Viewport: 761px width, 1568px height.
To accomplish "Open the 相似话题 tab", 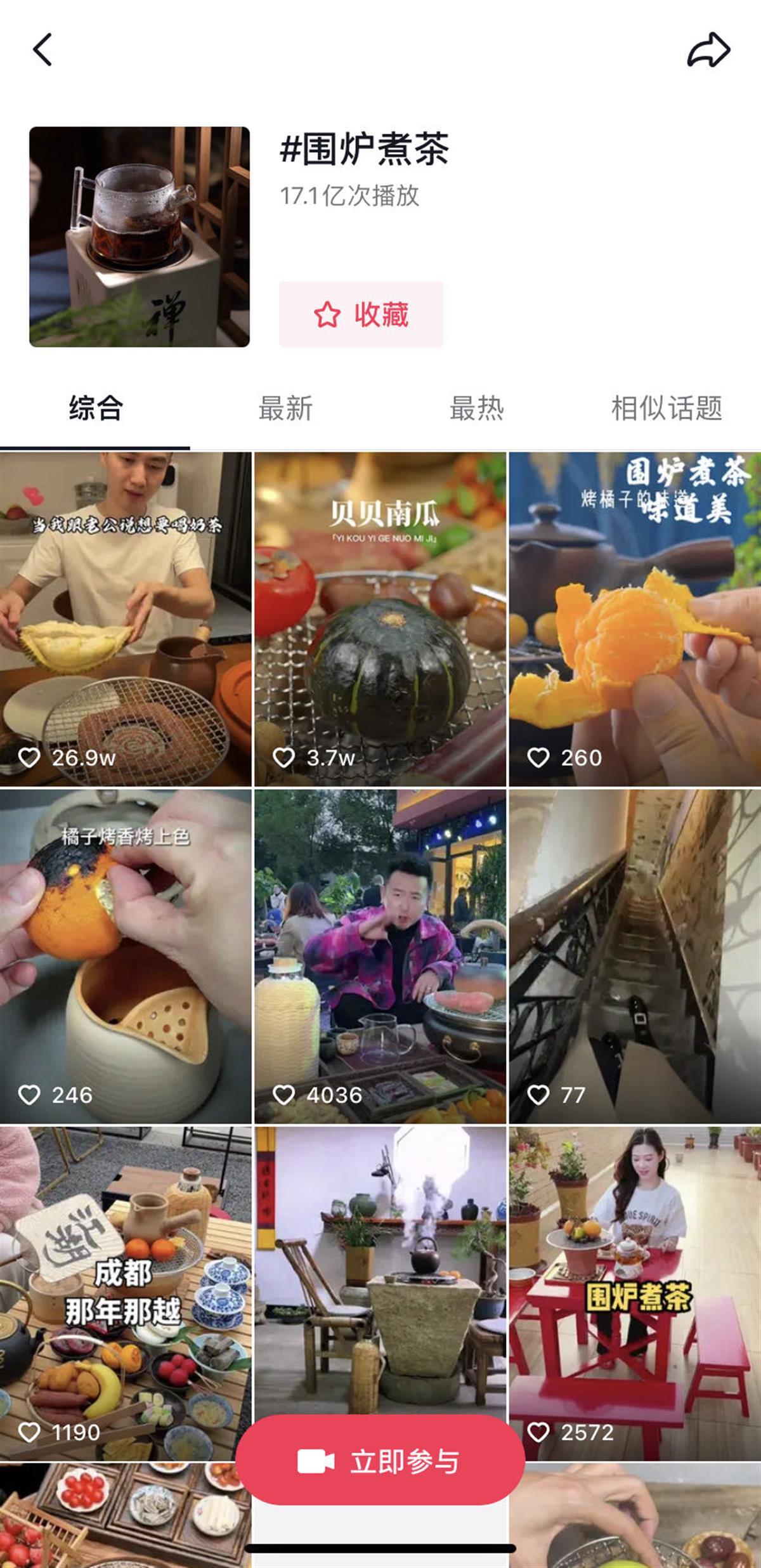I will (x=667, y=408).
